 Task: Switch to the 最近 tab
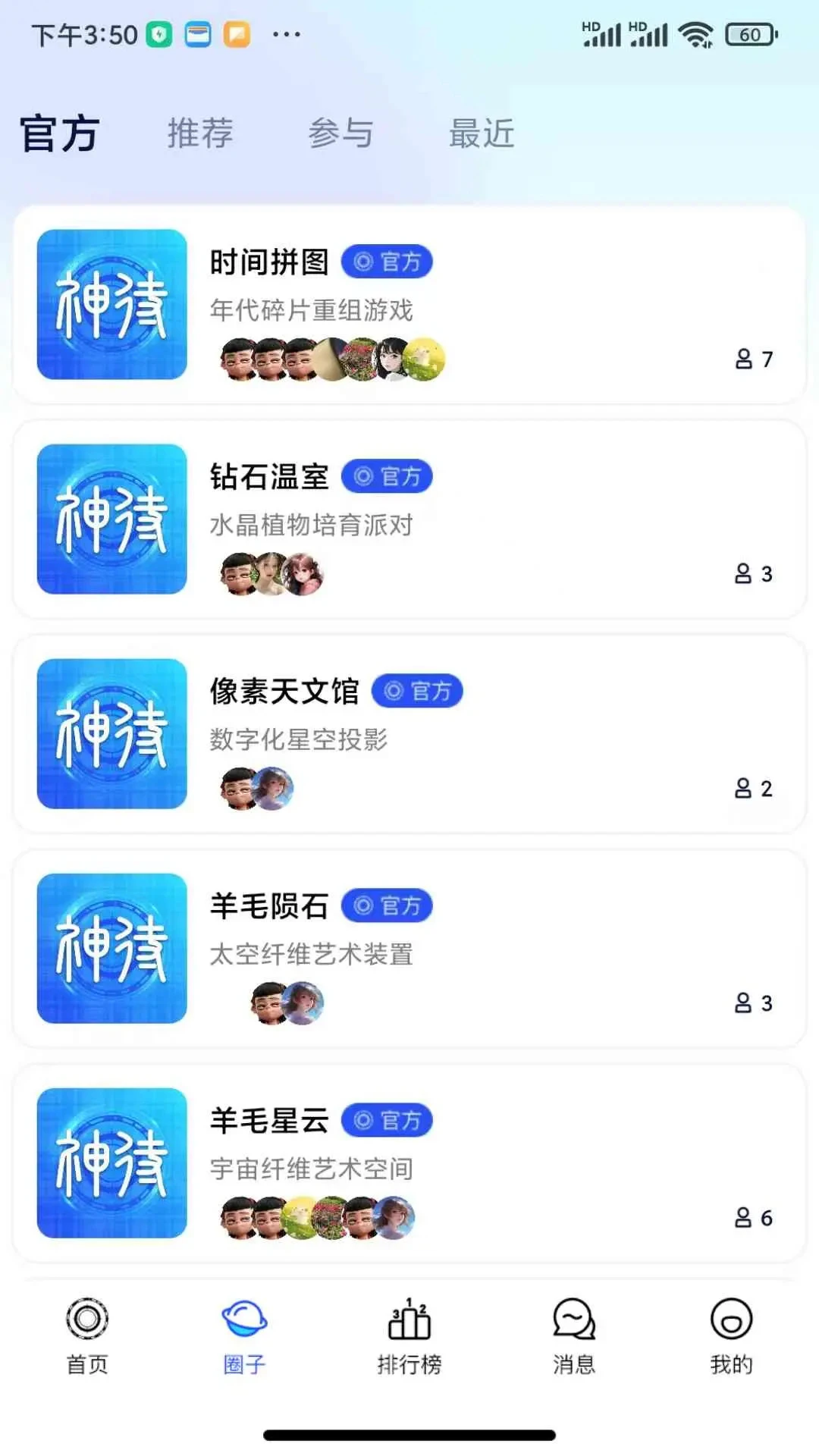pos(482,133)
